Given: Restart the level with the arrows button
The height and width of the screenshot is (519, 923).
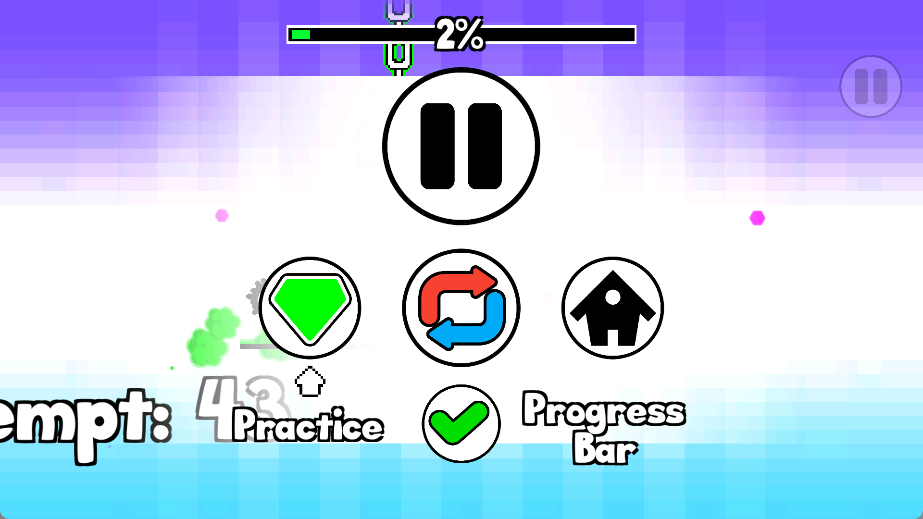Looking at the screenshot, I should [x=461, y=308].
